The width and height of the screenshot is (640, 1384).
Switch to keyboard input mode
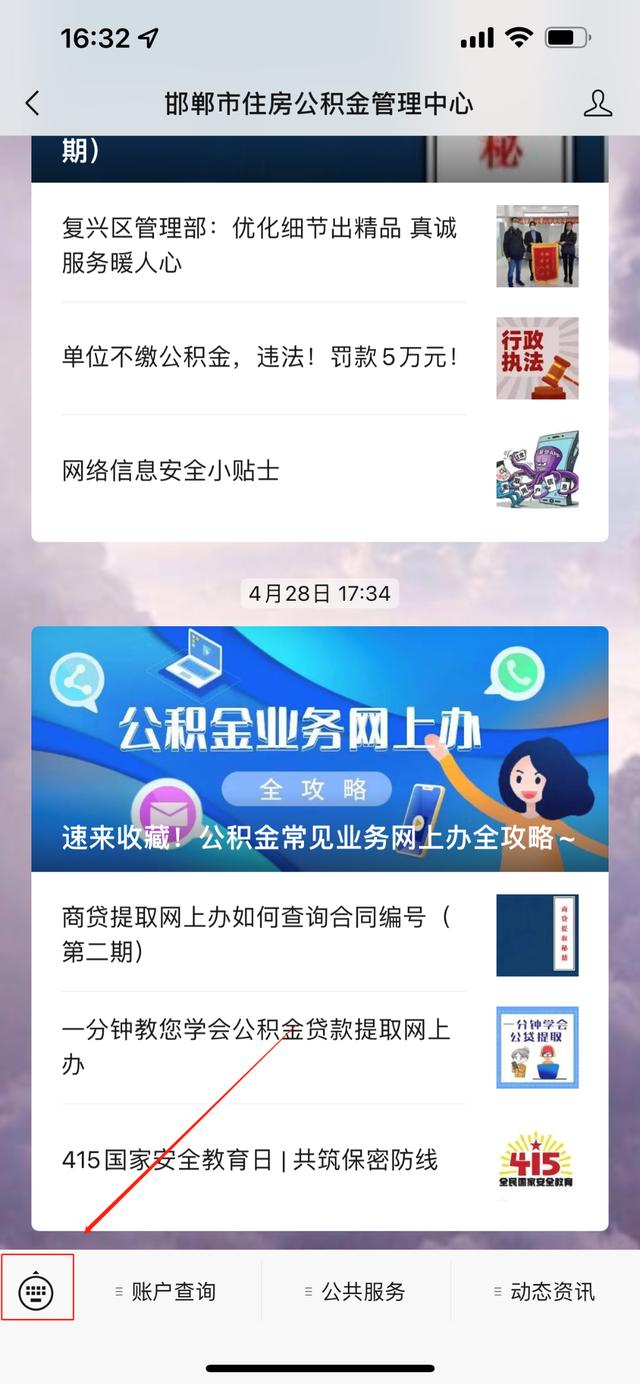coord(37,1291)
